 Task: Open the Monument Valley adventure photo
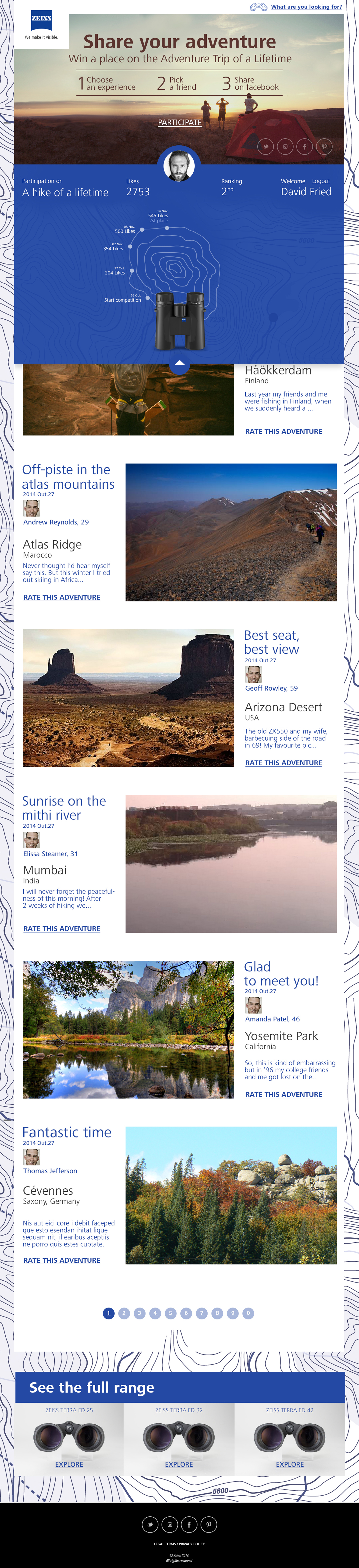tap(128, 698)
